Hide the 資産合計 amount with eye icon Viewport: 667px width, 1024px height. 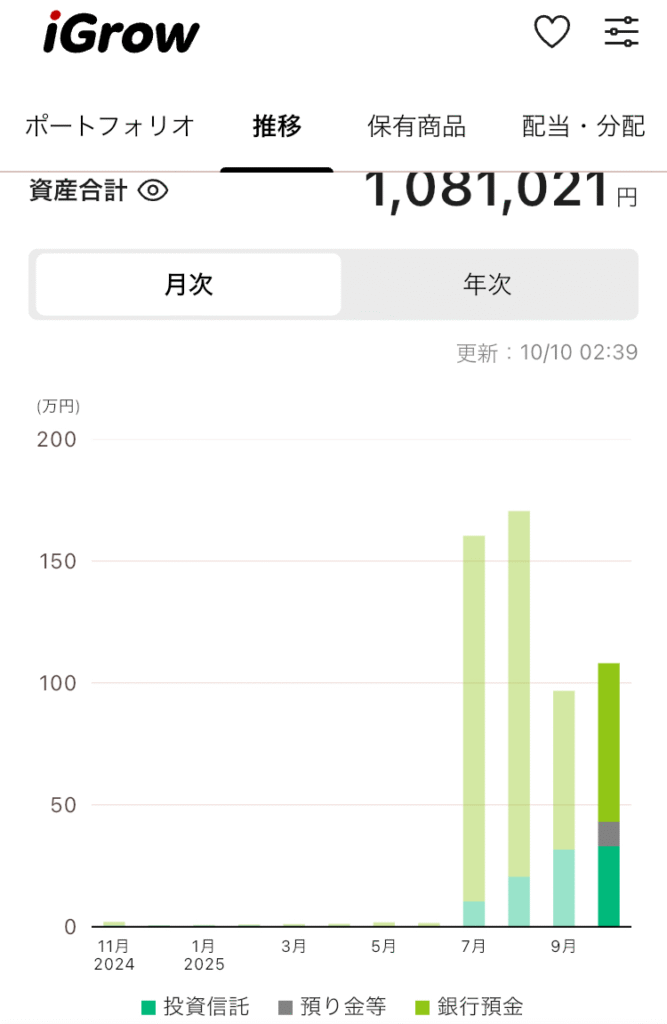pyautogui.click(x=153, y=190)
